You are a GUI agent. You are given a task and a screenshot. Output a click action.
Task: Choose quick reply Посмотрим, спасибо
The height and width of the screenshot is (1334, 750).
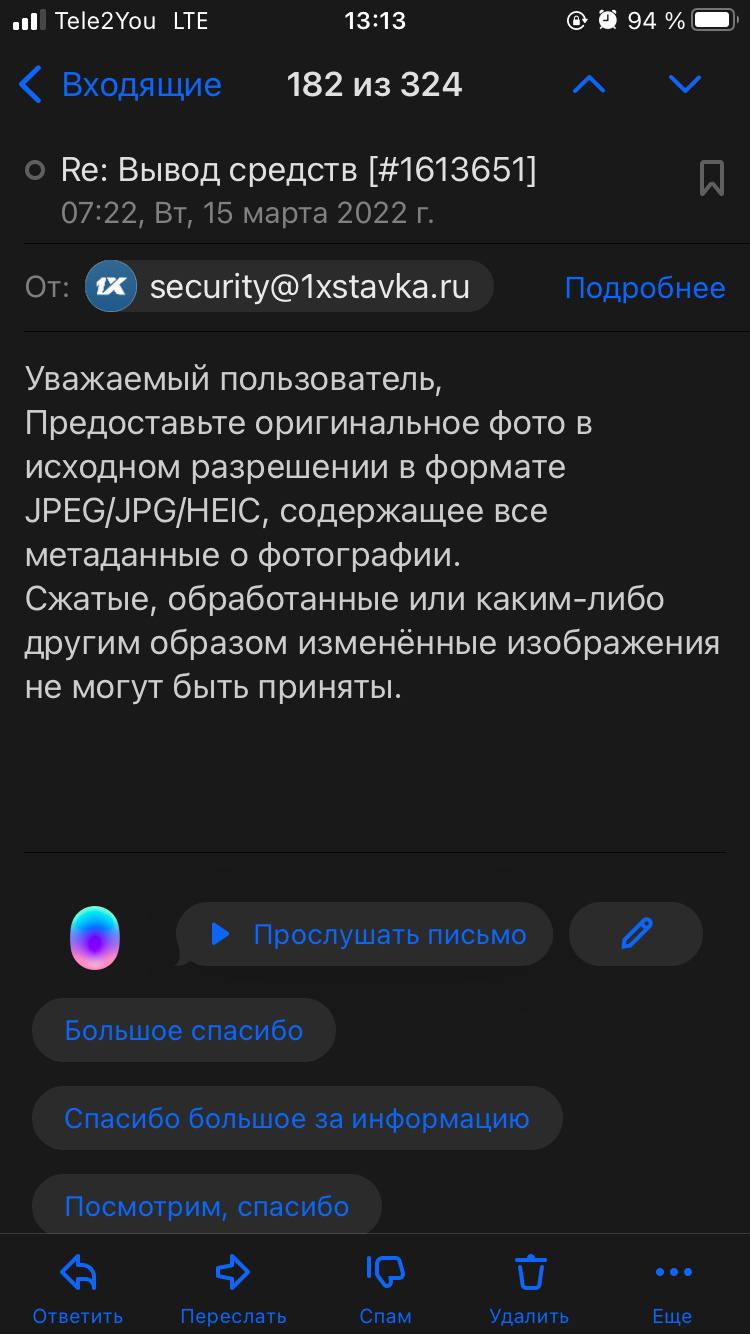(x=207, y=1206)
